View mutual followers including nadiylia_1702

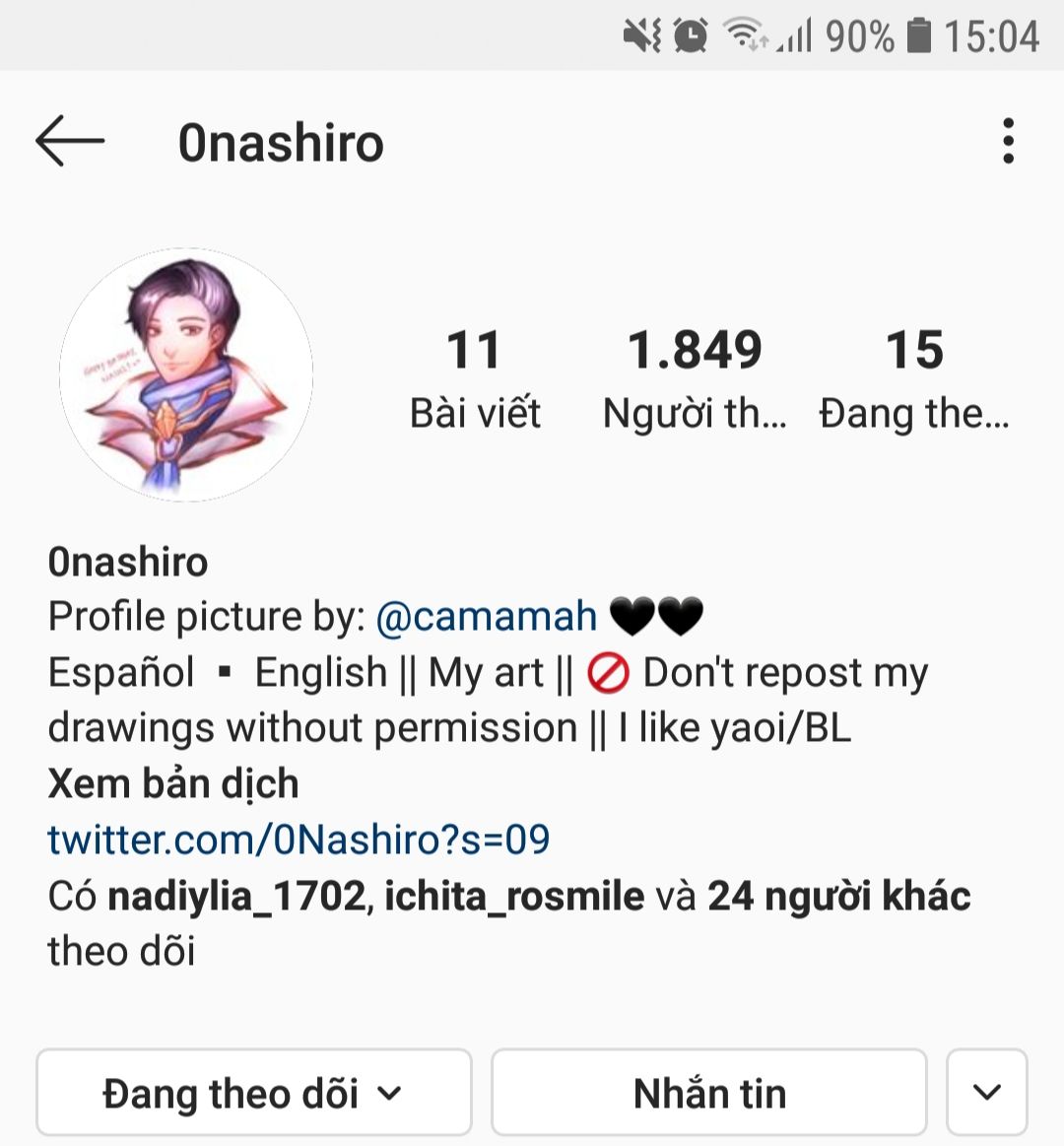click(x=508, y=923)
